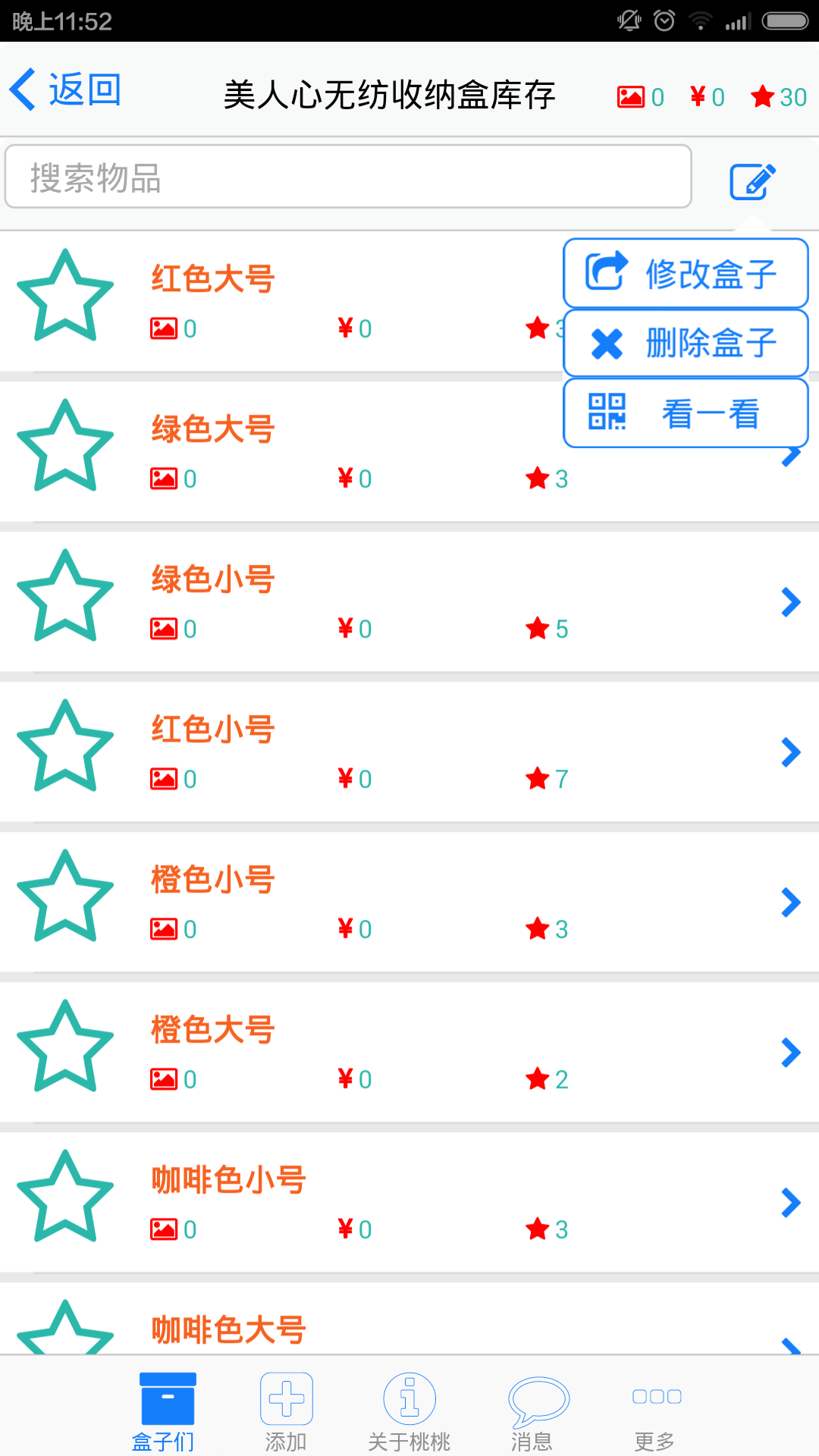Go to the 消息 tab

point(532,1410)
